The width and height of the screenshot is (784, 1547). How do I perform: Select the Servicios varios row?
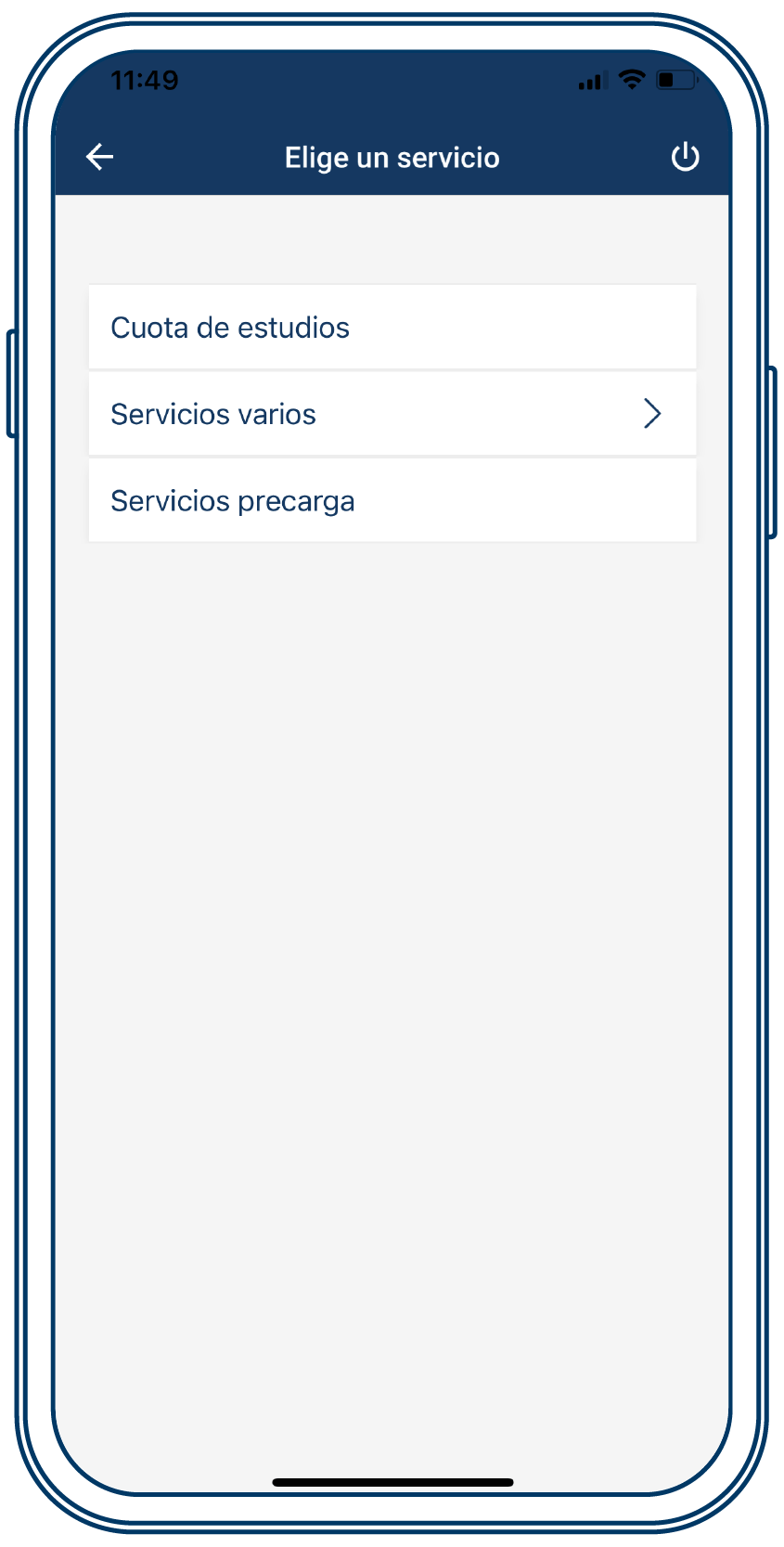392,414
